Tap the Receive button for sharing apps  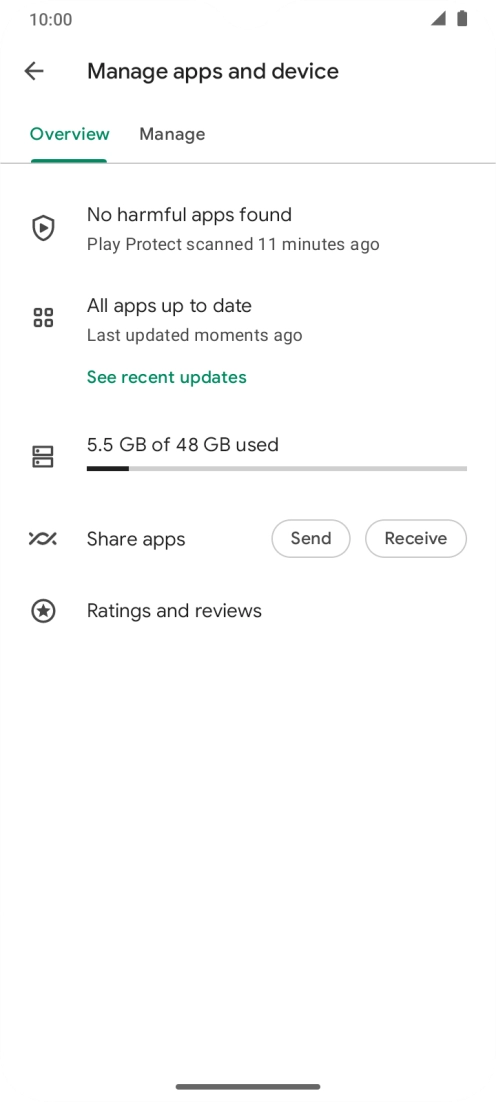point(416,538)
